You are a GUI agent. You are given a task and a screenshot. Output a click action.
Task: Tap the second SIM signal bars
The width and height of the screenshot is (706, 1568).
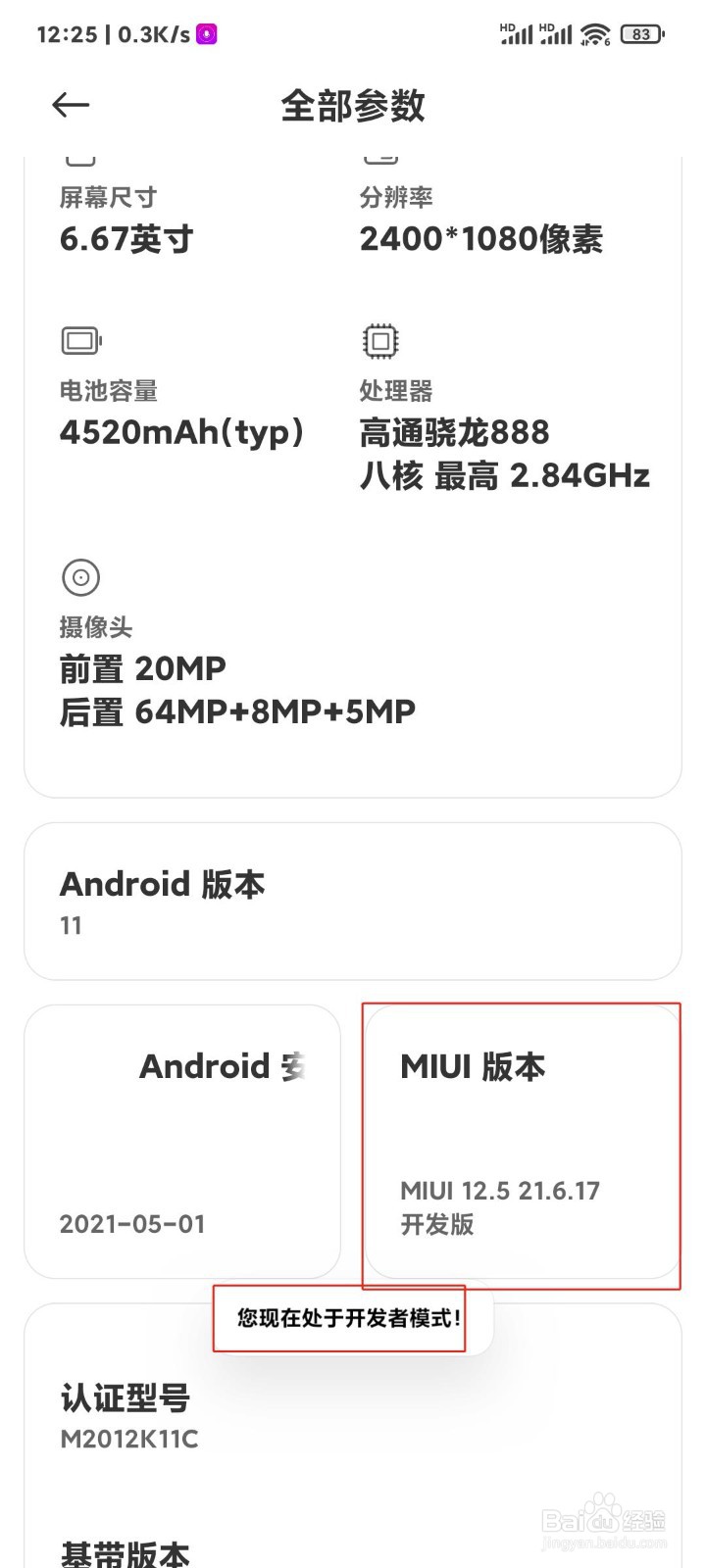click(557, 34)
